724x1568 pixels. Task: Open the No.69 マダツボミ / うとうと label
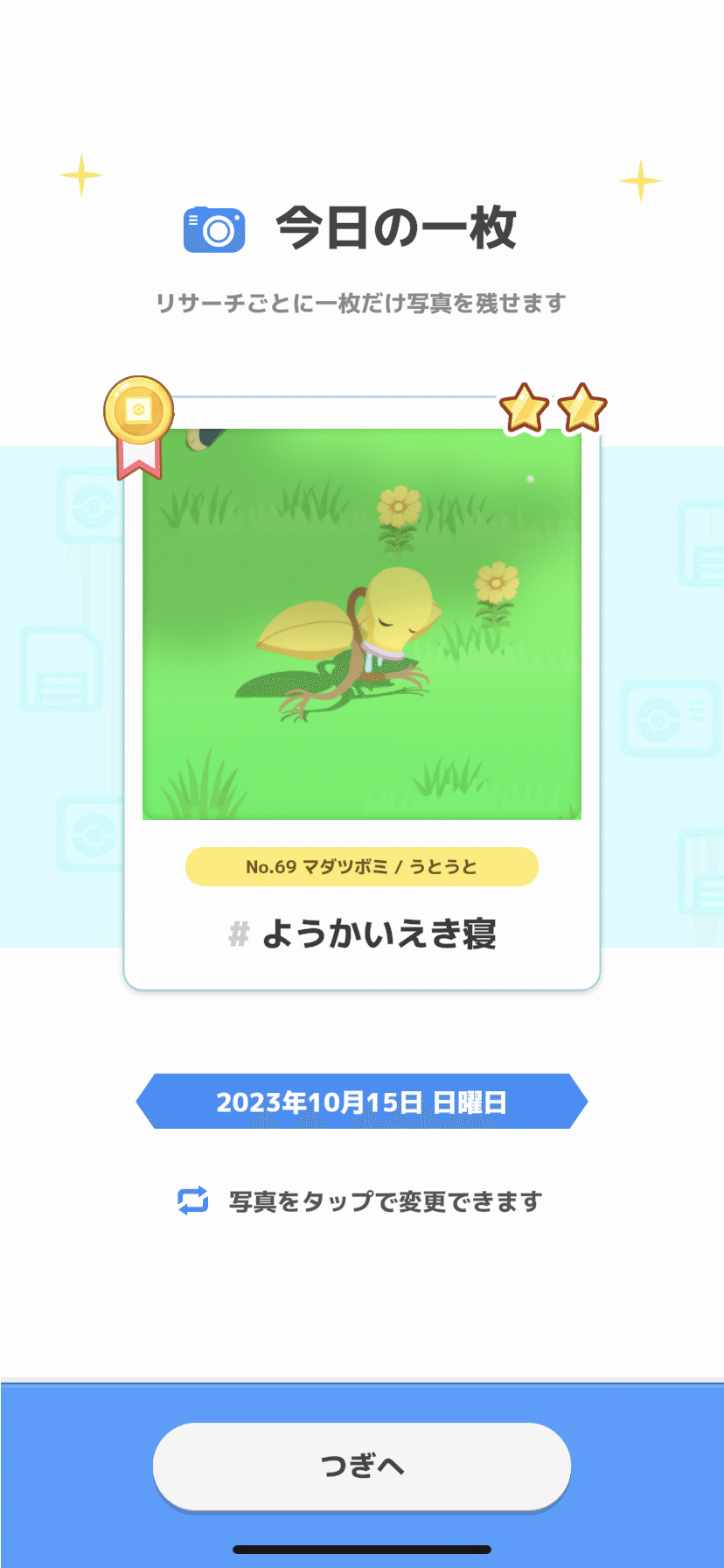(362, 867)
